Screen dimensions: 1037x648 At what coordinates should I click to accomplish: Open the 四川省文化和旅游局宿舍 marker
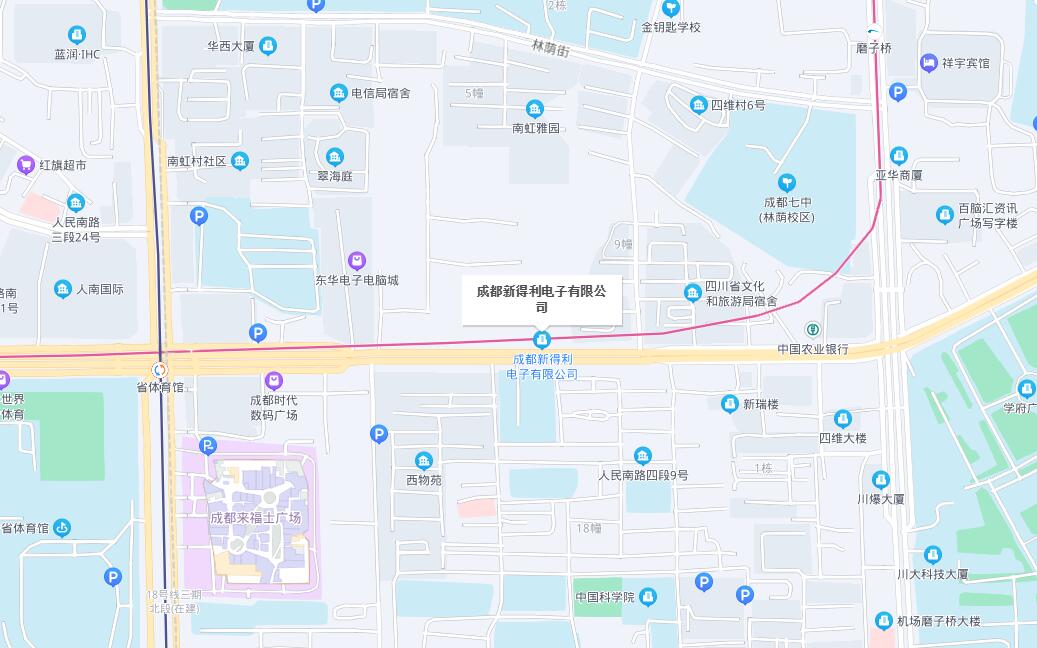[692, 292]
